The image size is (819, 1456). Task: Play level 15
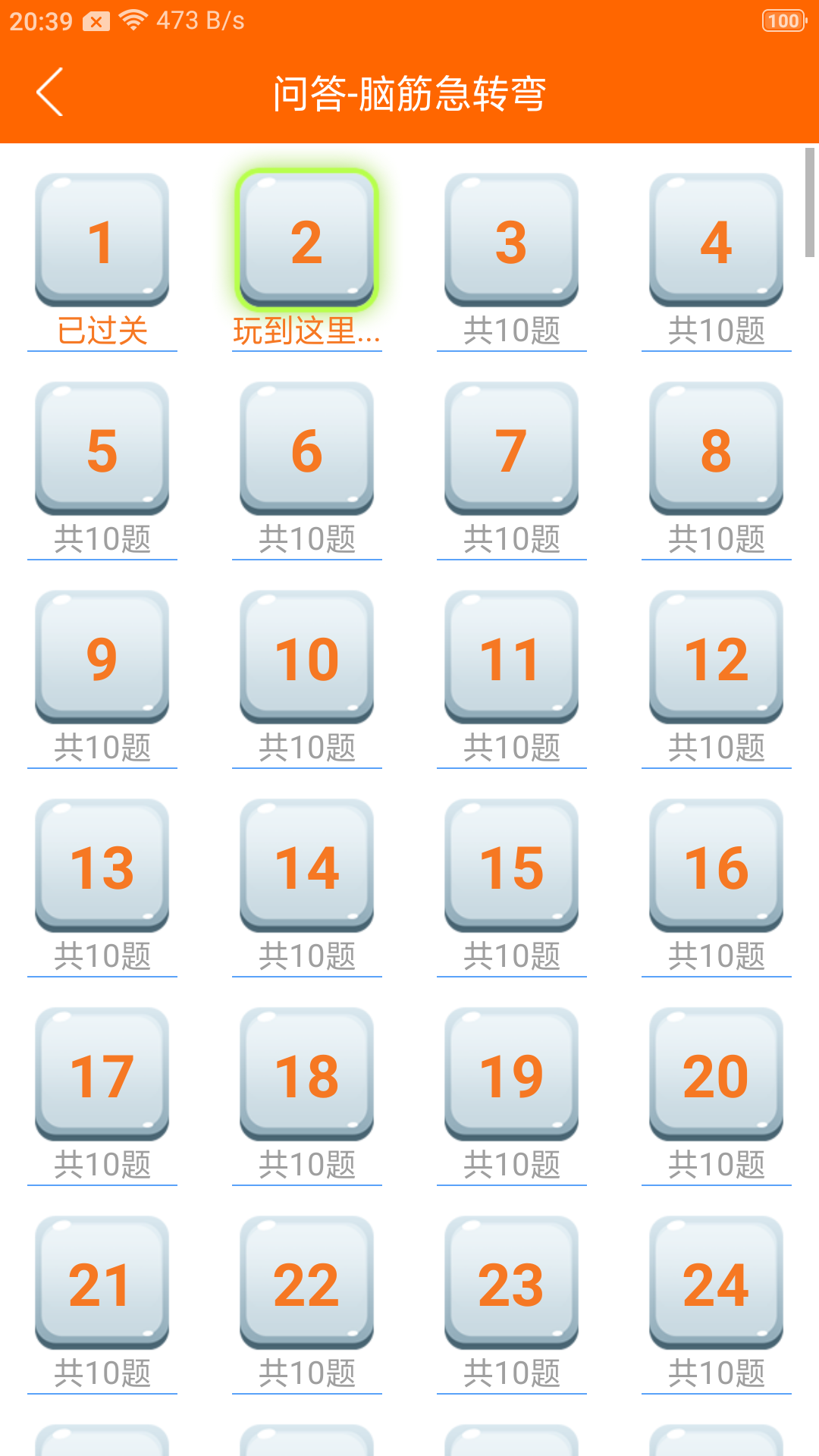512,867
